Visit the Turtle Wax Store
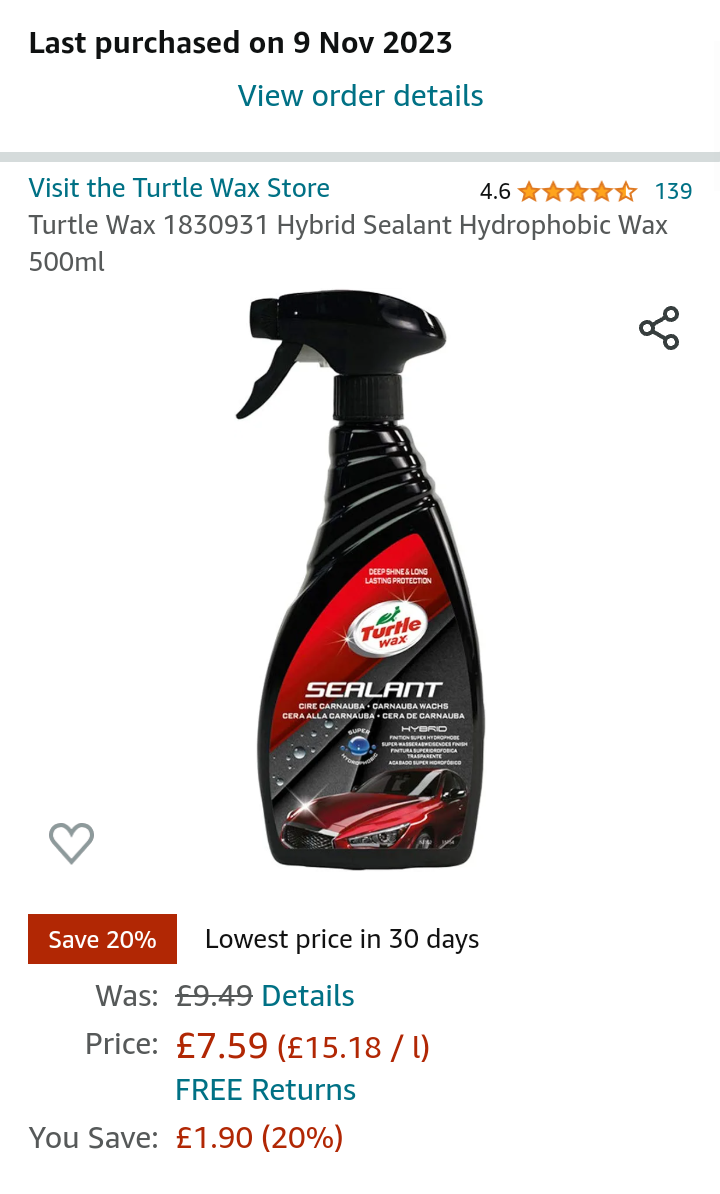The image size is (720, 1194). tap(179, 188)
